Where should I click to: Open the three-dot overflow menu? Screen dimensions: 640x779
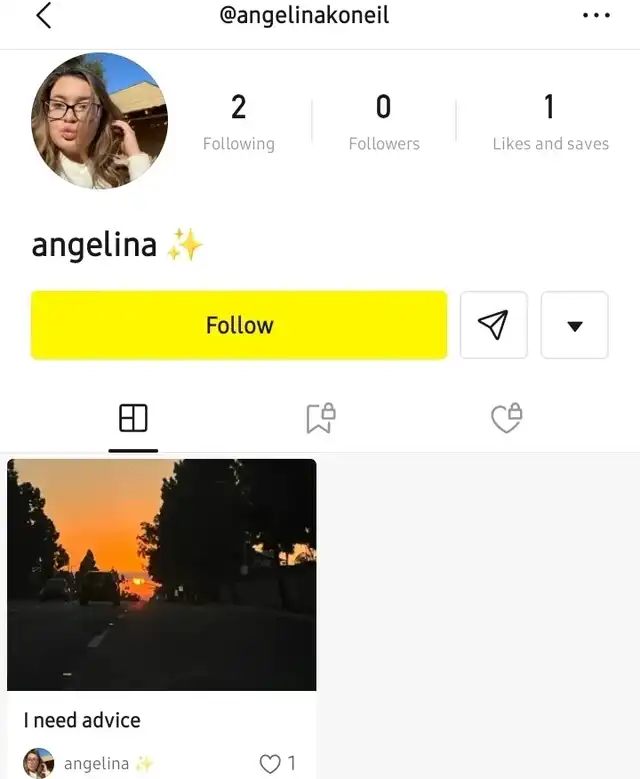point(595,16)
